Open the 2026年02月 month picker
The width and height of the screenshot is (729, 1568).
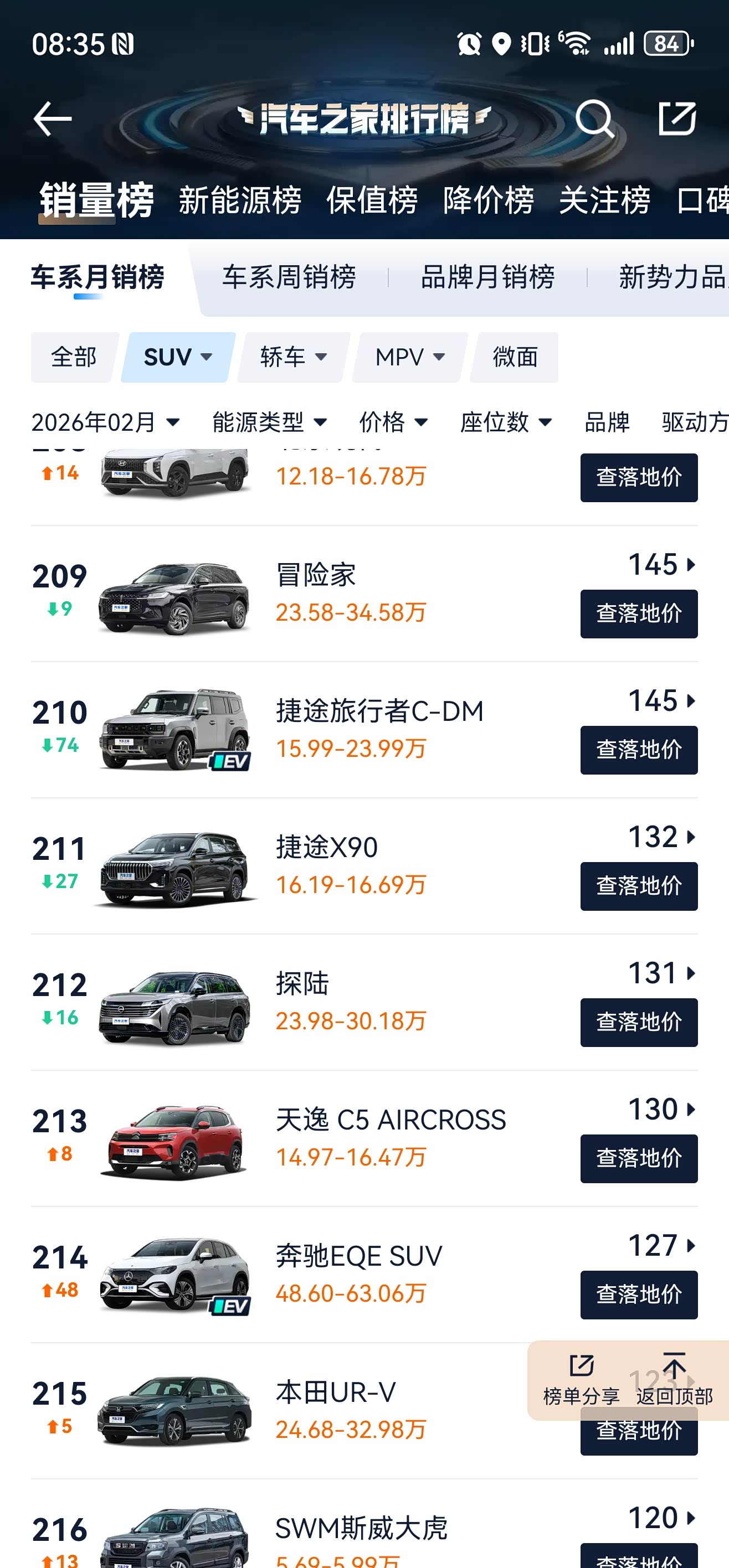coord(105,422)
